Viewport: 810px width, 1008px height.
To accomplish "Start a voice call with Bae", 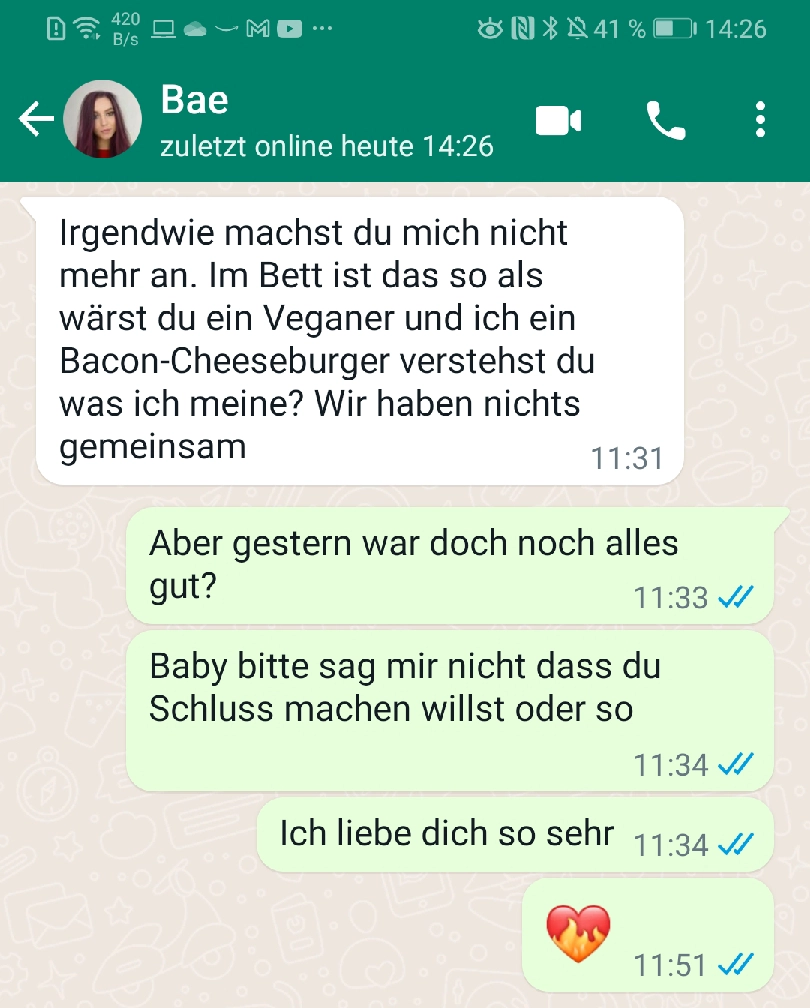I will (666, 121).
